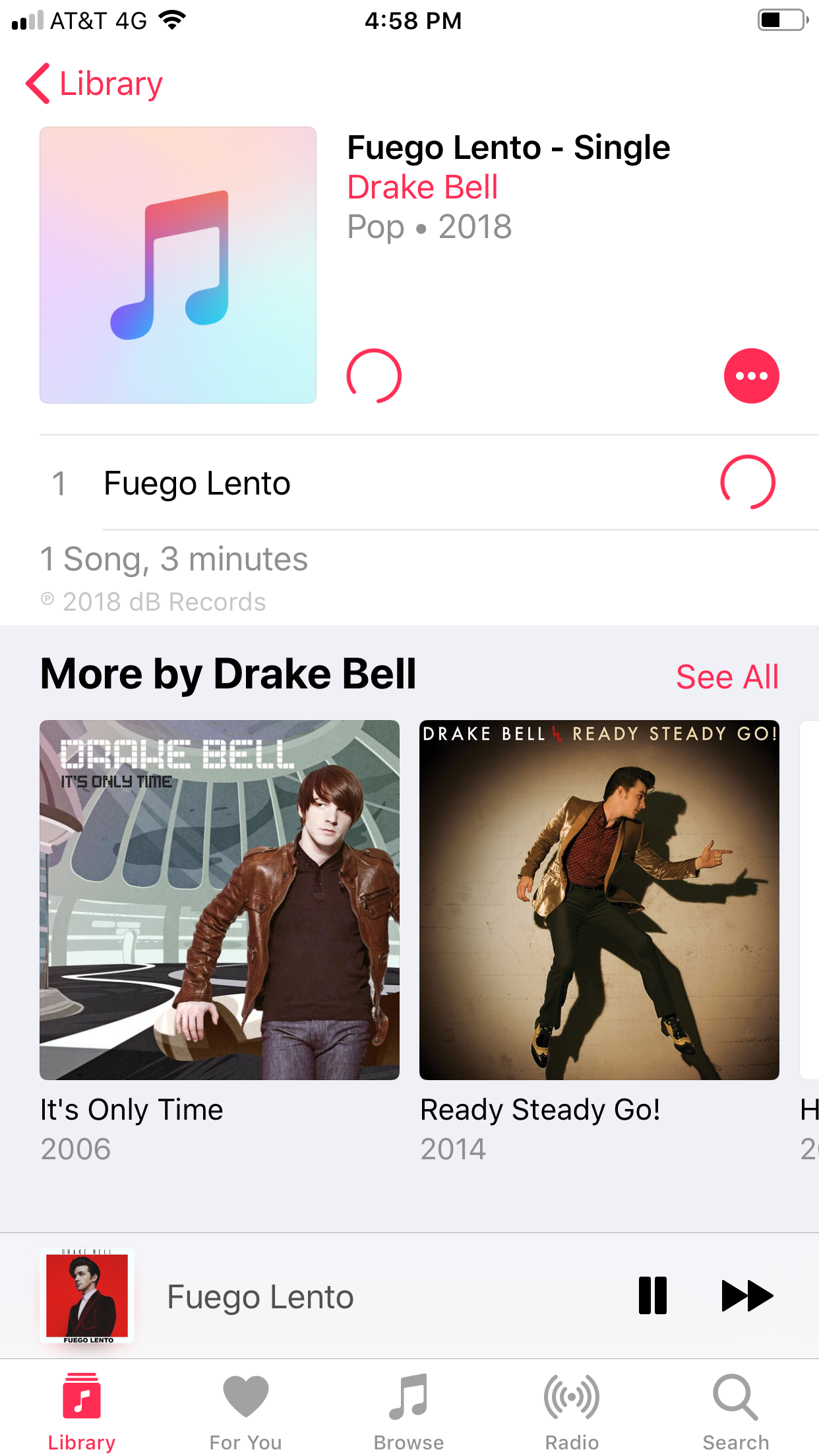Image resolution: width=819 pixels, height=1456 pixels.
Task: Switch to the Search tab
Action: (735, 1411)
